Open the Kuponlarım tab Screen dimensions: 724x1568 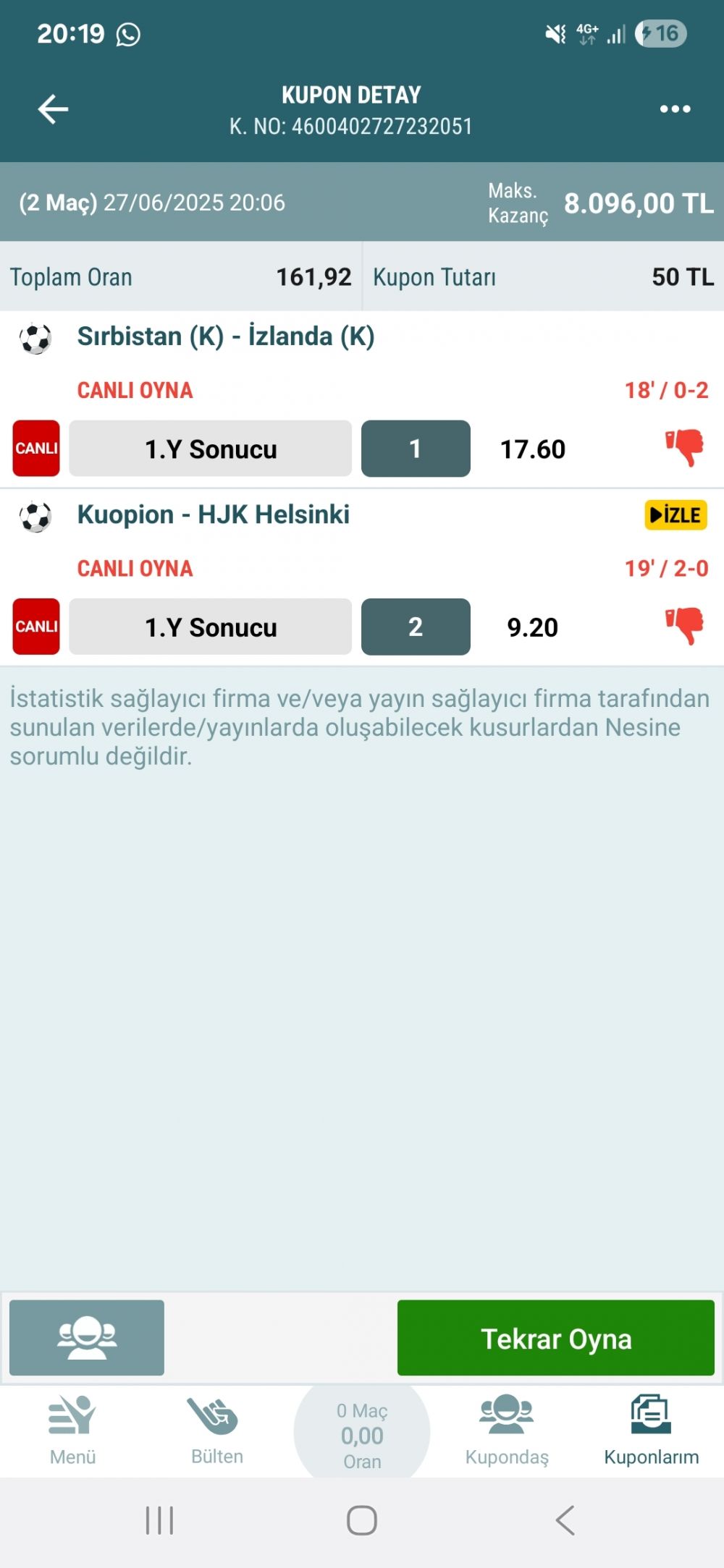651,1431
